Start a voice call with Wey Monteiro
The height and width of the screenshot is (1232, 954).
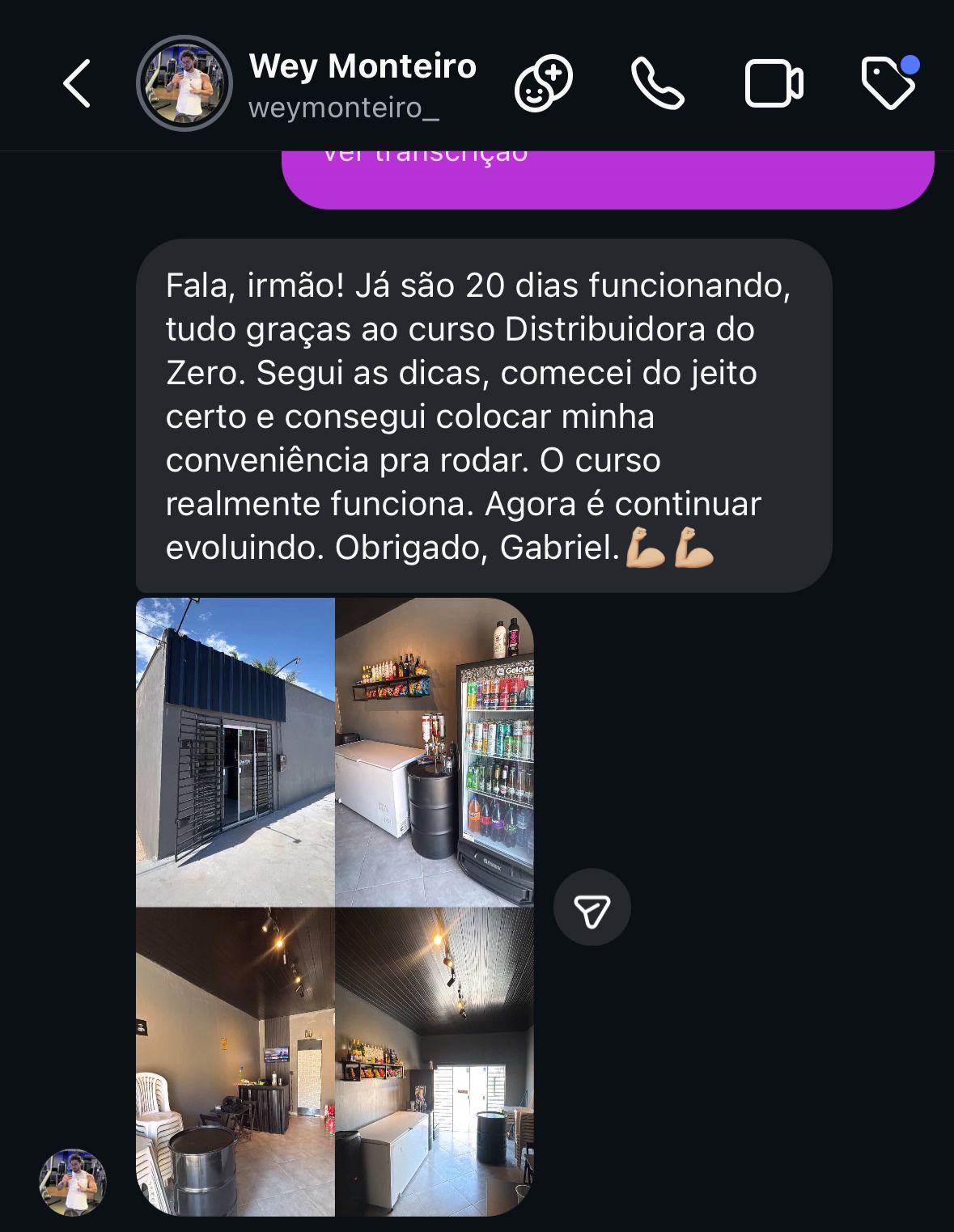657,83
